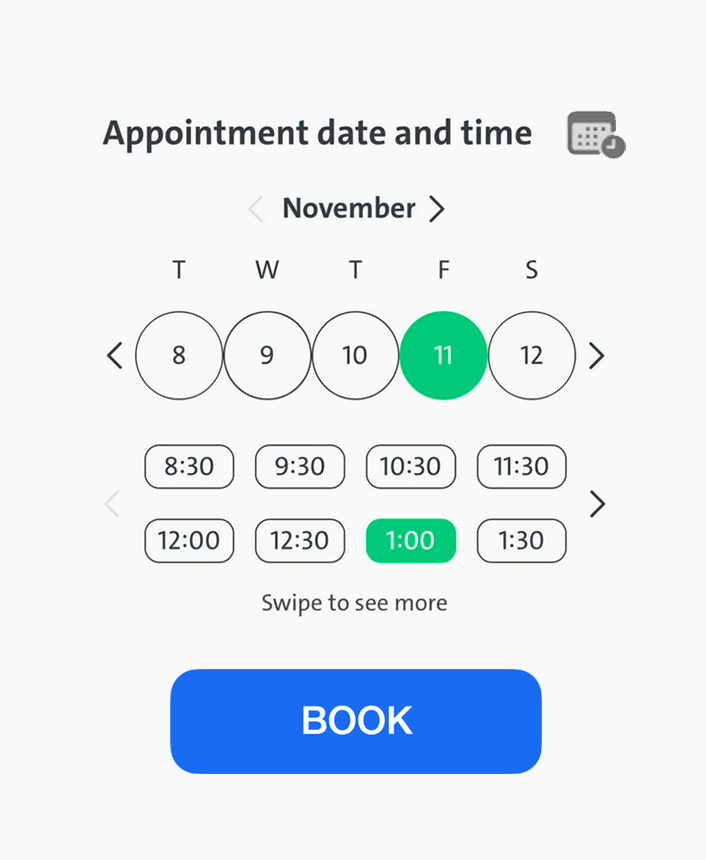Choose the 12:00 time slot
This screenshot has width=706, height=860.
189,541
